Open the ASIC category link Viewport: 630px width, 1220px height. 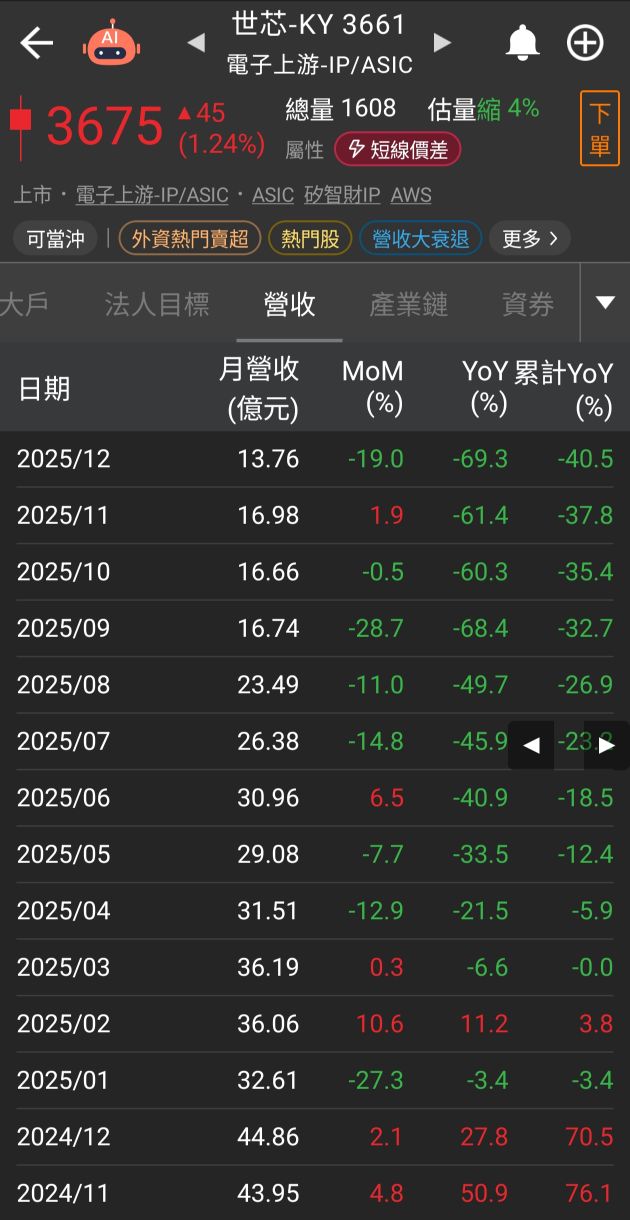click(273, 195)
